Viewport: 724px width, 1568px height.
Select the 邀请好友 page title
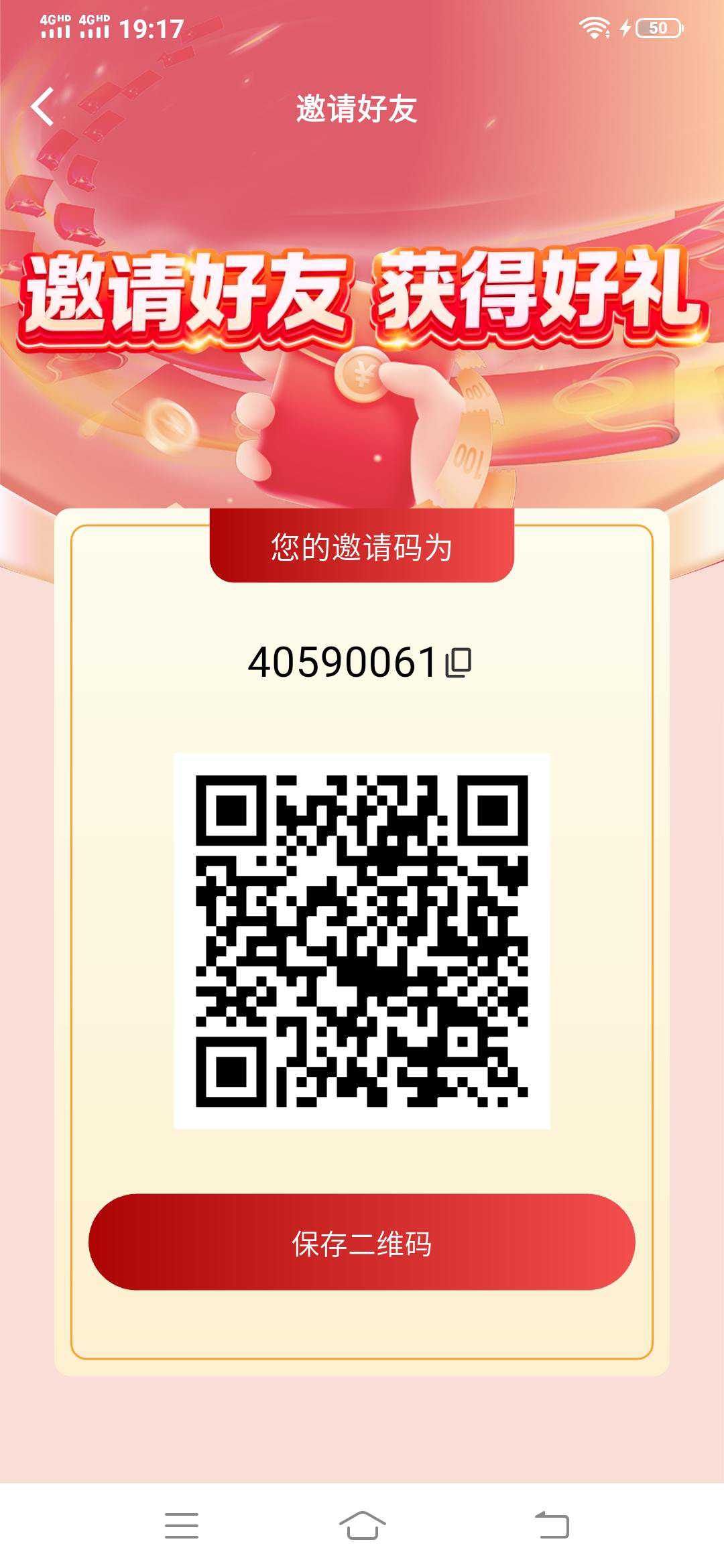point(355,108)
